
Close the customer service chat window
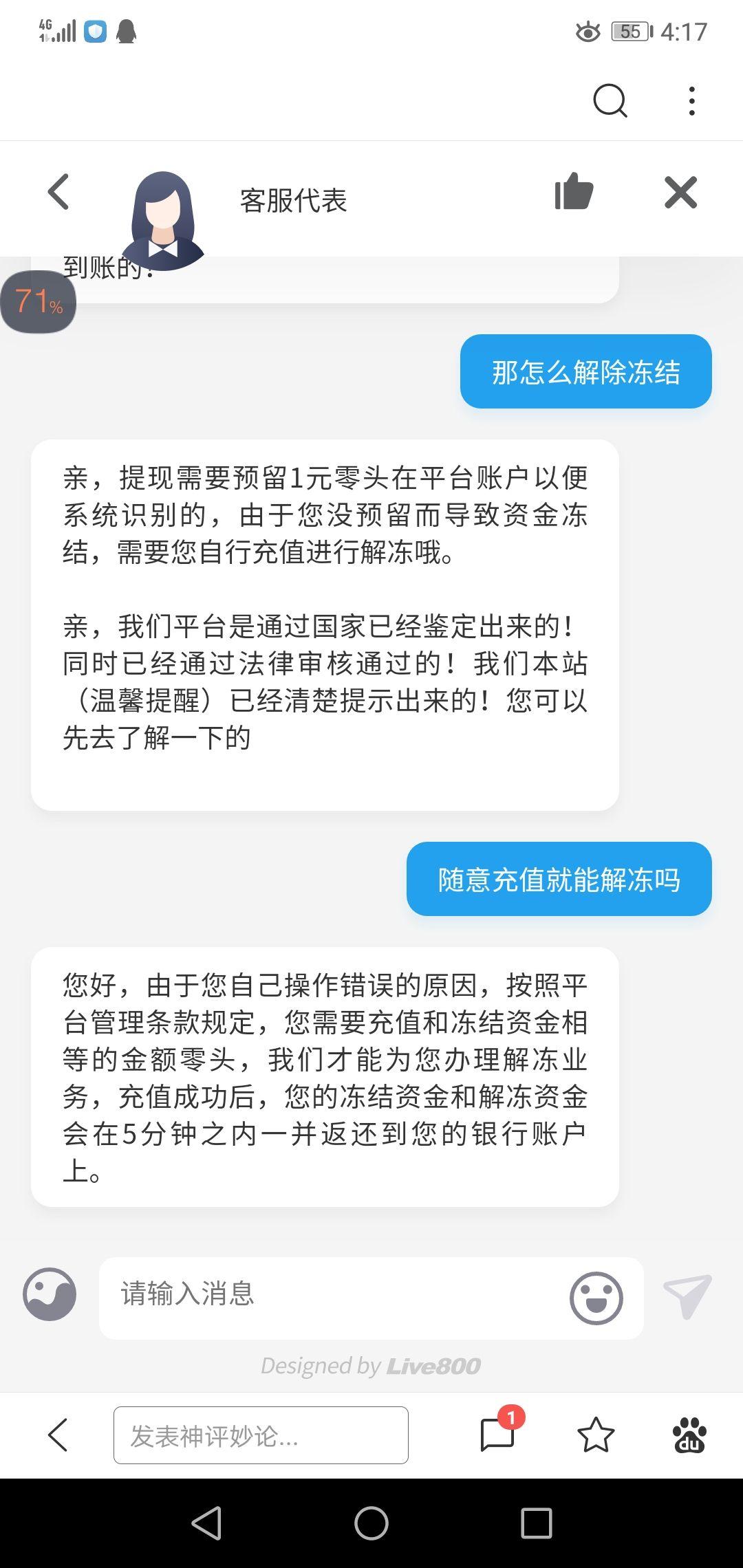point(680,192)
